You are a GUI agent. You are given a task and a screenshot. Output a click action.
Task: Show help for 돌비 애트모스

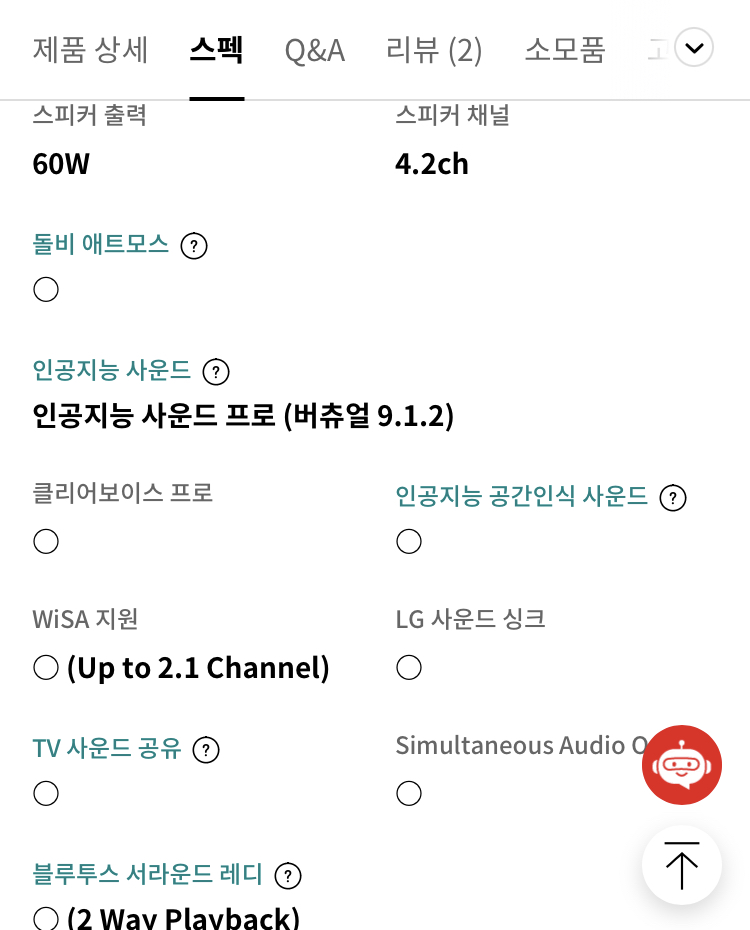(x=194, y=246)
